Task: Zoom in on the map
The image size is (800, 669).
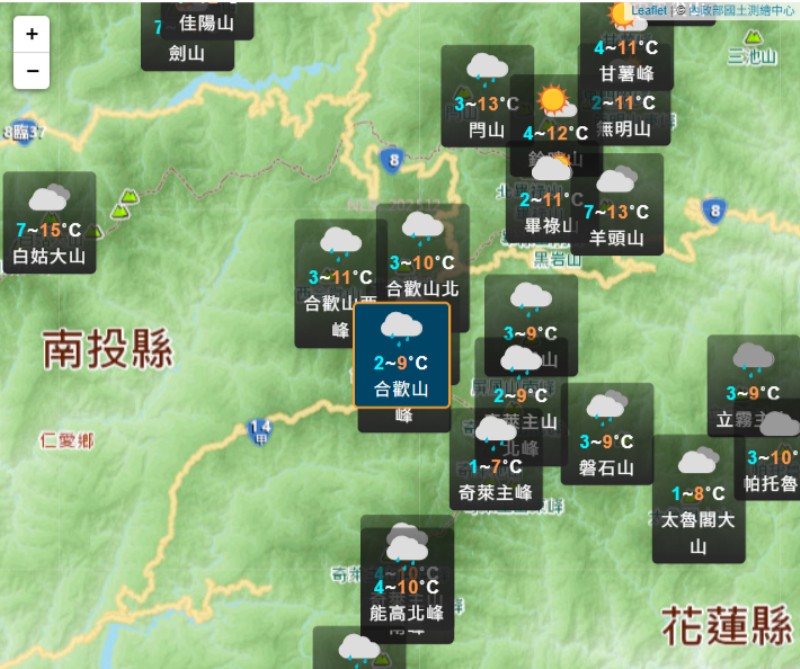Action: pyautogui.click(x=32, y=34)
